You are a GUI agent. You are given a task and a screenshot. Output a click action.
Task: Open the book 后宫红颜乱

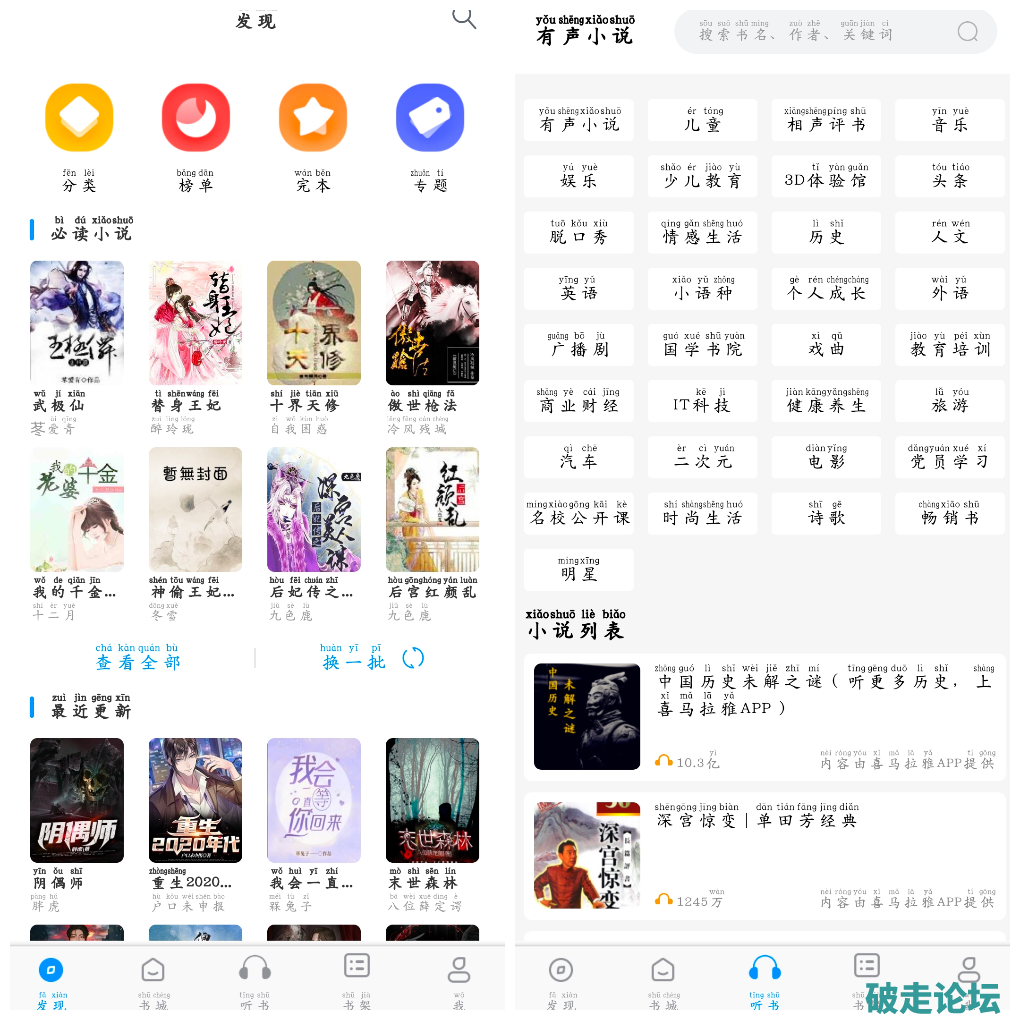(x=432, y=510)
